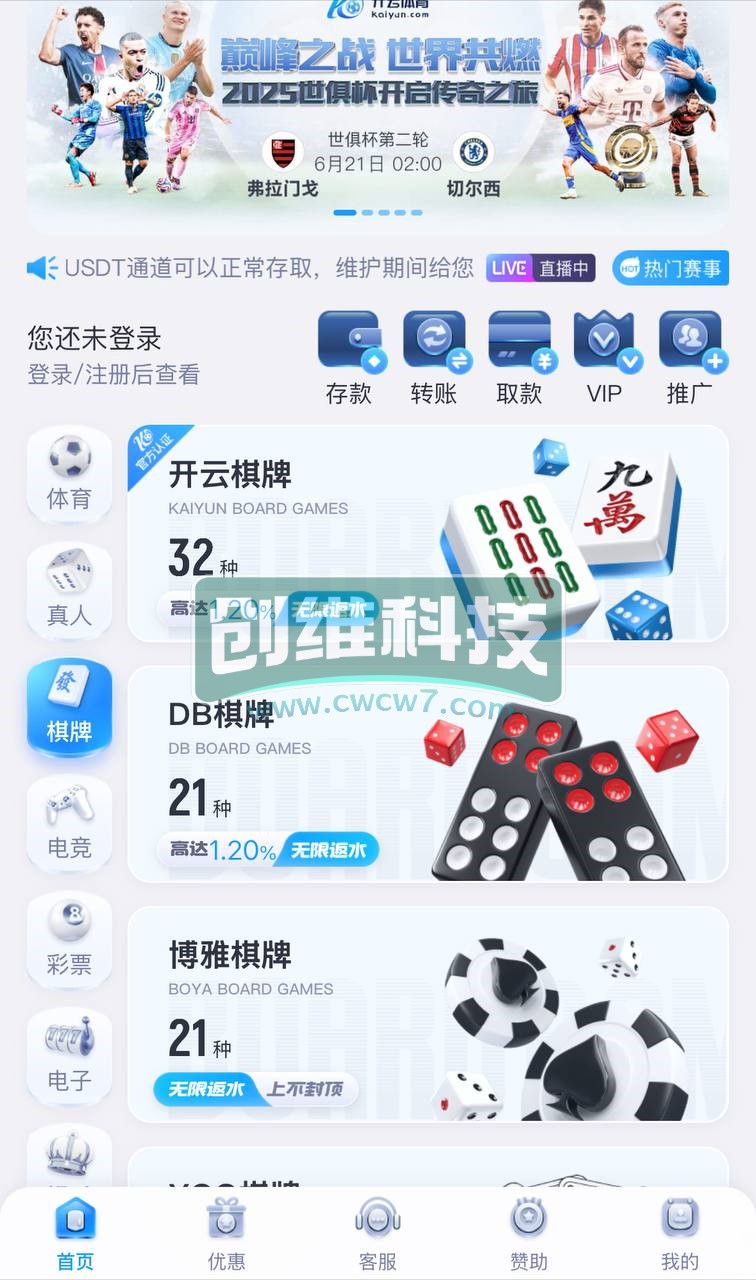Tap 登录/注册后查看 to log in
This screenshot has width=756, height=1280.
click(114, 375)
